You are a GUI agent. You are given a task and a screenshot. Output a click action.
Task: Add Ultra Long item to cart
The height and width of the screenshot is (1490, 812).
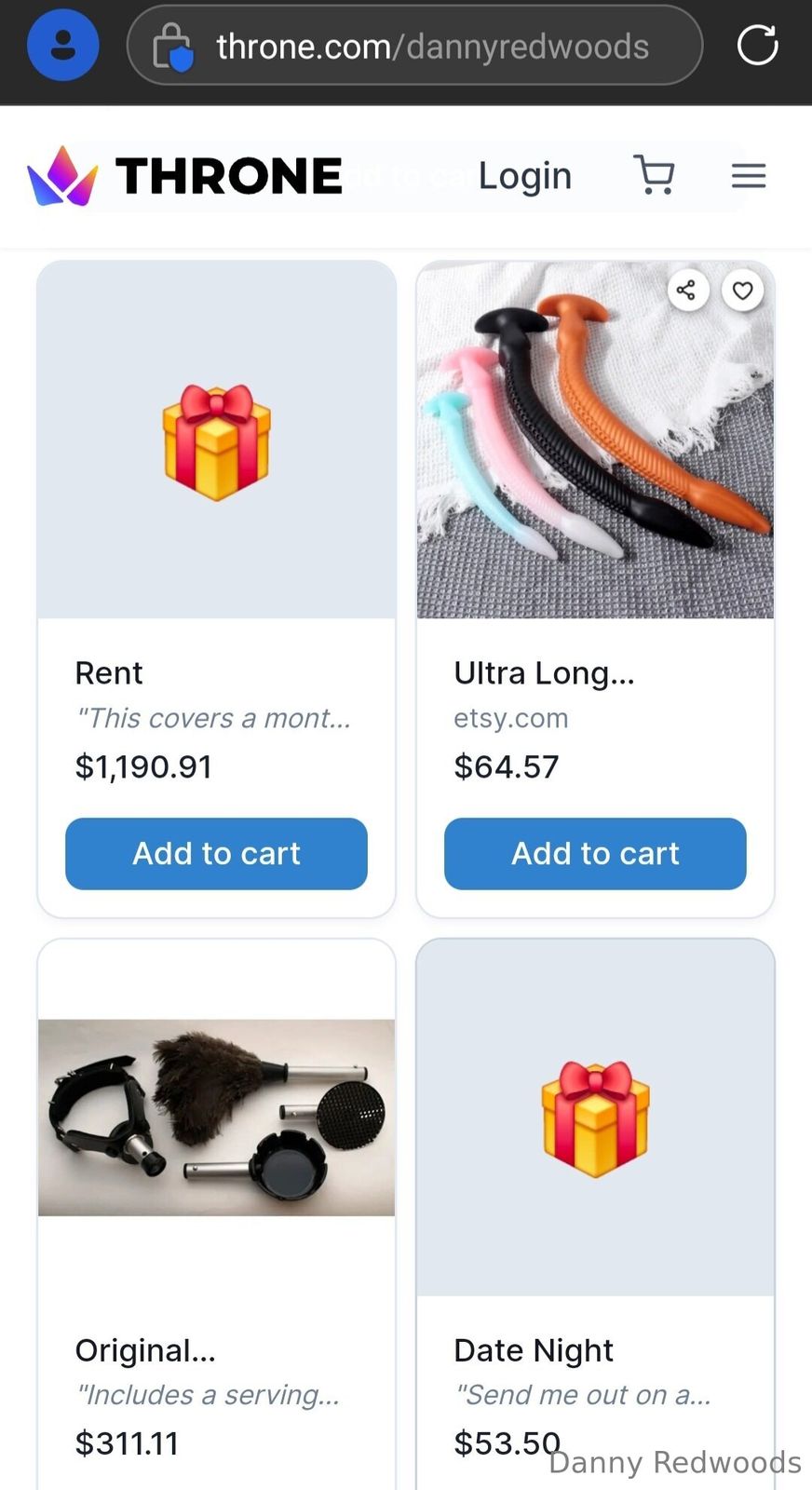pyautogui.click(x=595, y=853)
